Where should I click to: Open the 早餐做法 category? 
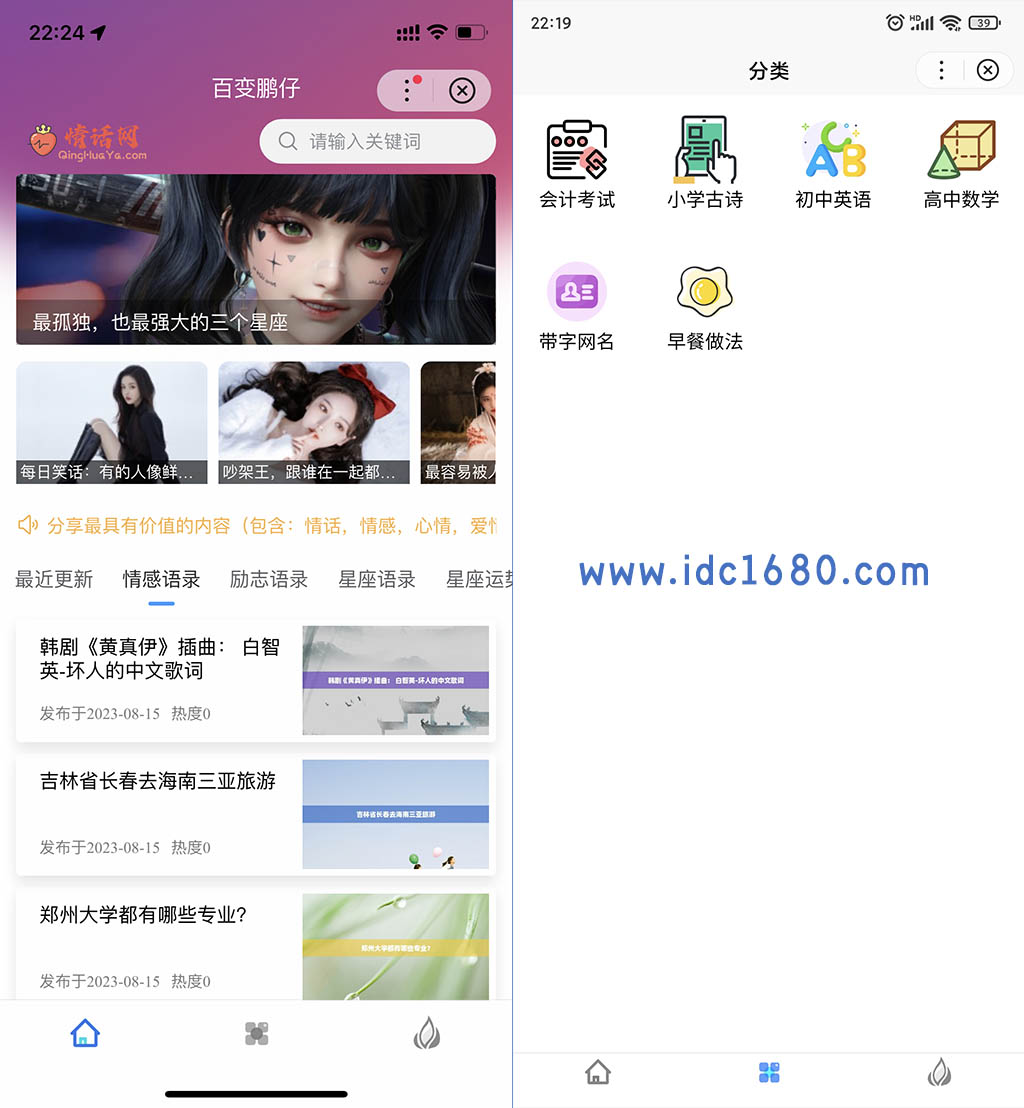click(705, 307)
